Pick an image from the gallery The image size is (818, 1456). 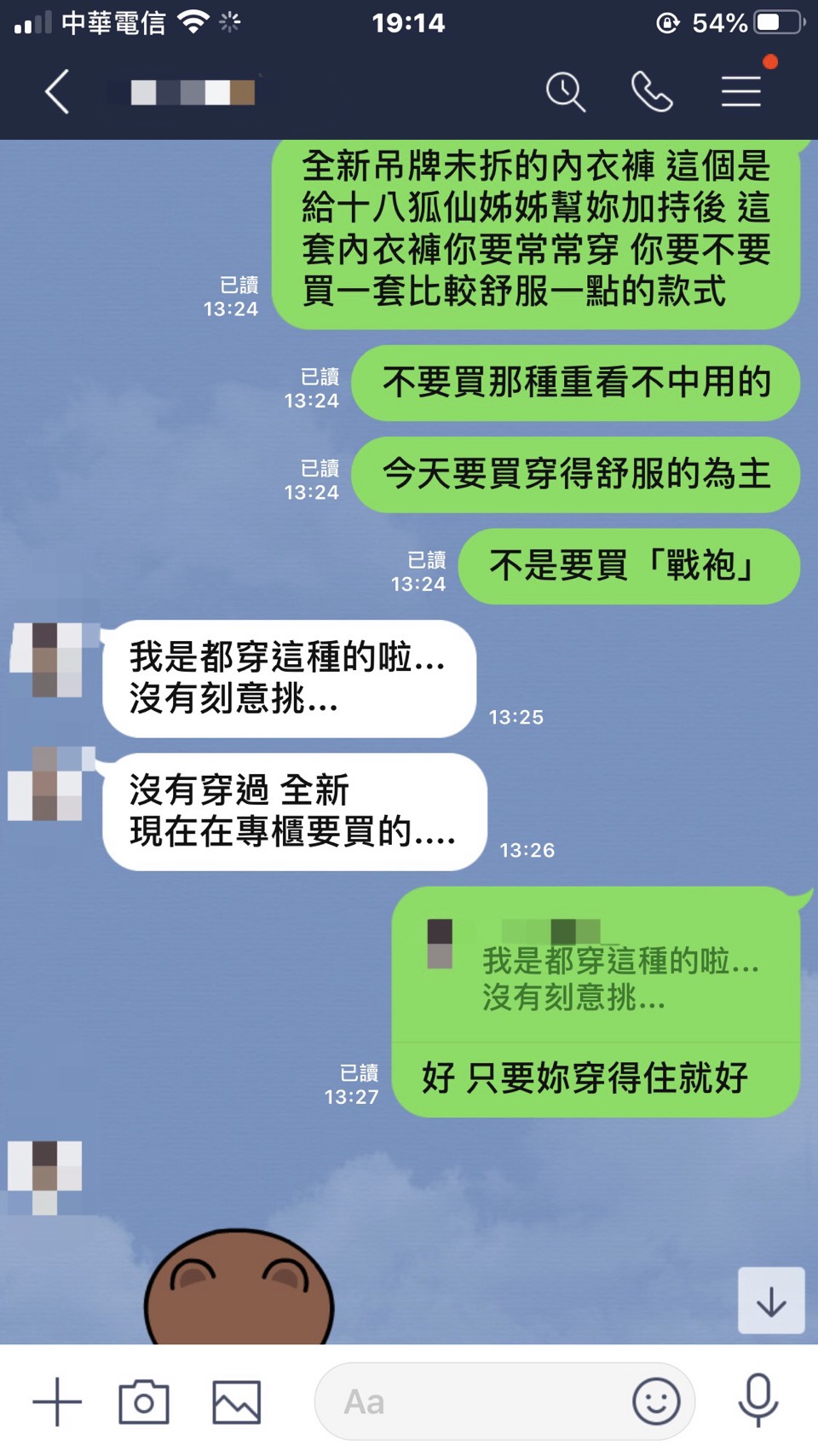(236, 1401)
